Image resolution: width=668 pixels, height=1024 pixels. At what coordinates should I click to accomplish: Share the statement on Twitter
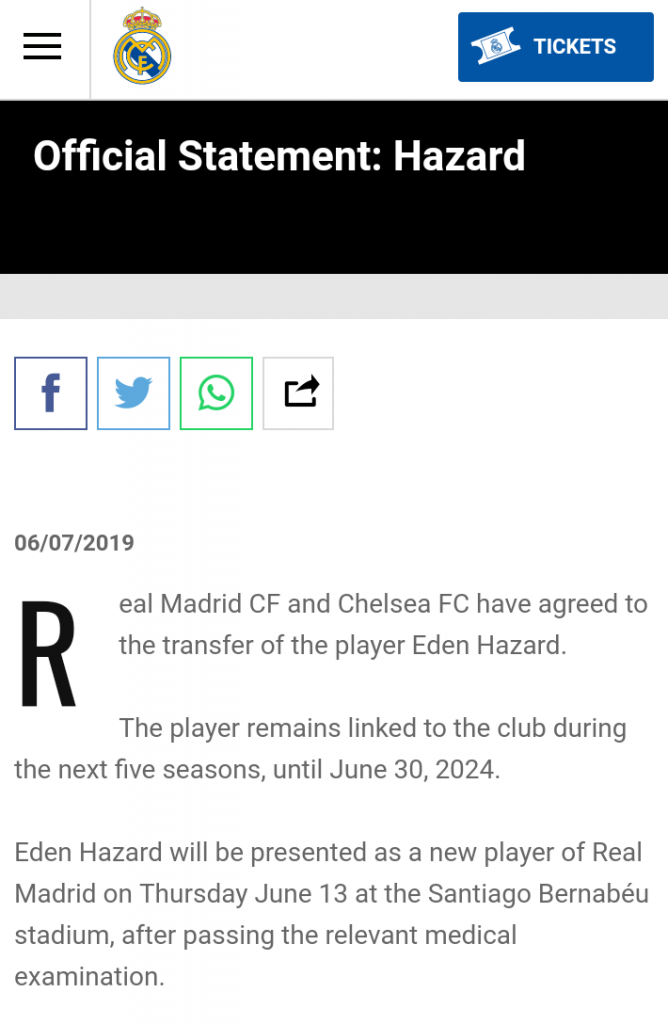tap(133, 393)
